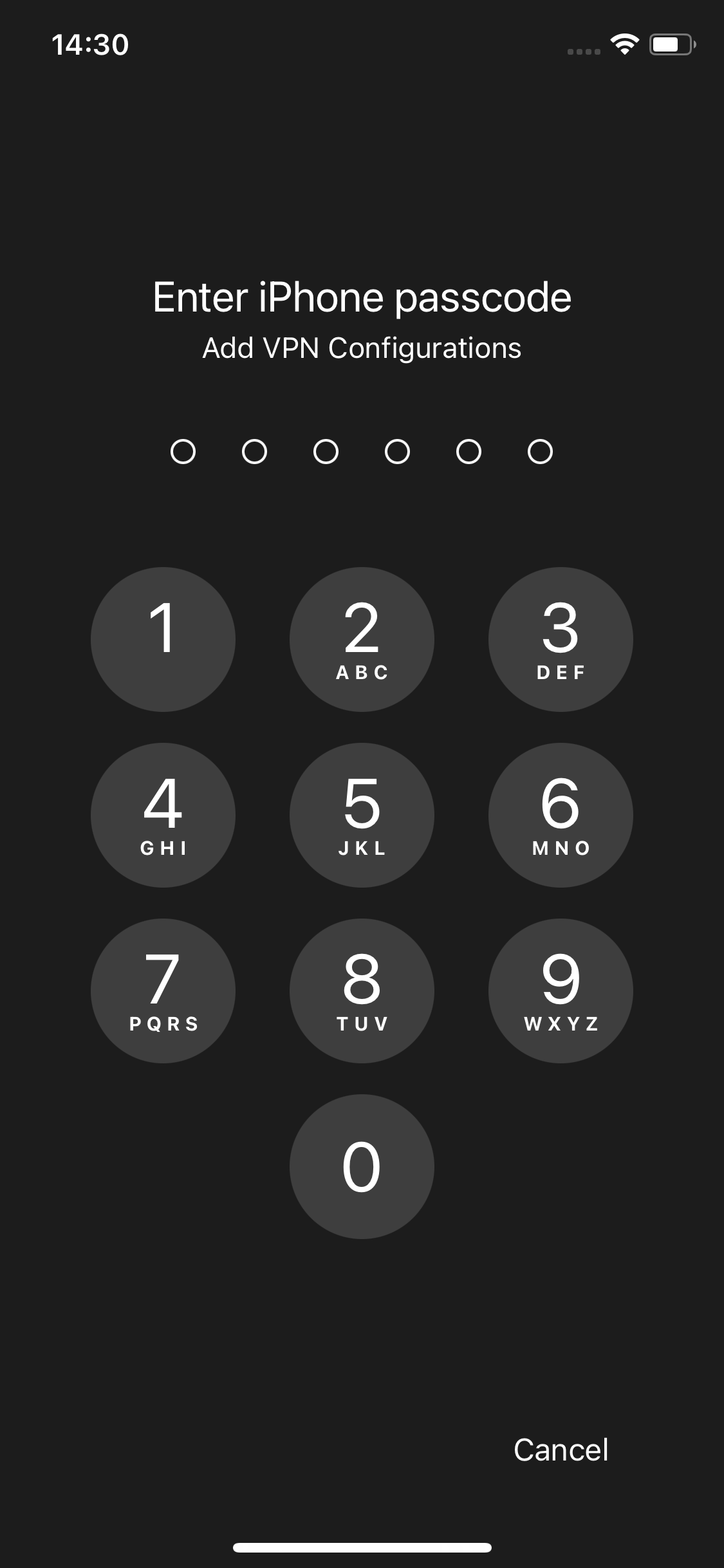Image resolution: width=724 pixels, height=1568 pixels.
Task: Tap the 2 ABC key
Action: (x=362, y=639)
